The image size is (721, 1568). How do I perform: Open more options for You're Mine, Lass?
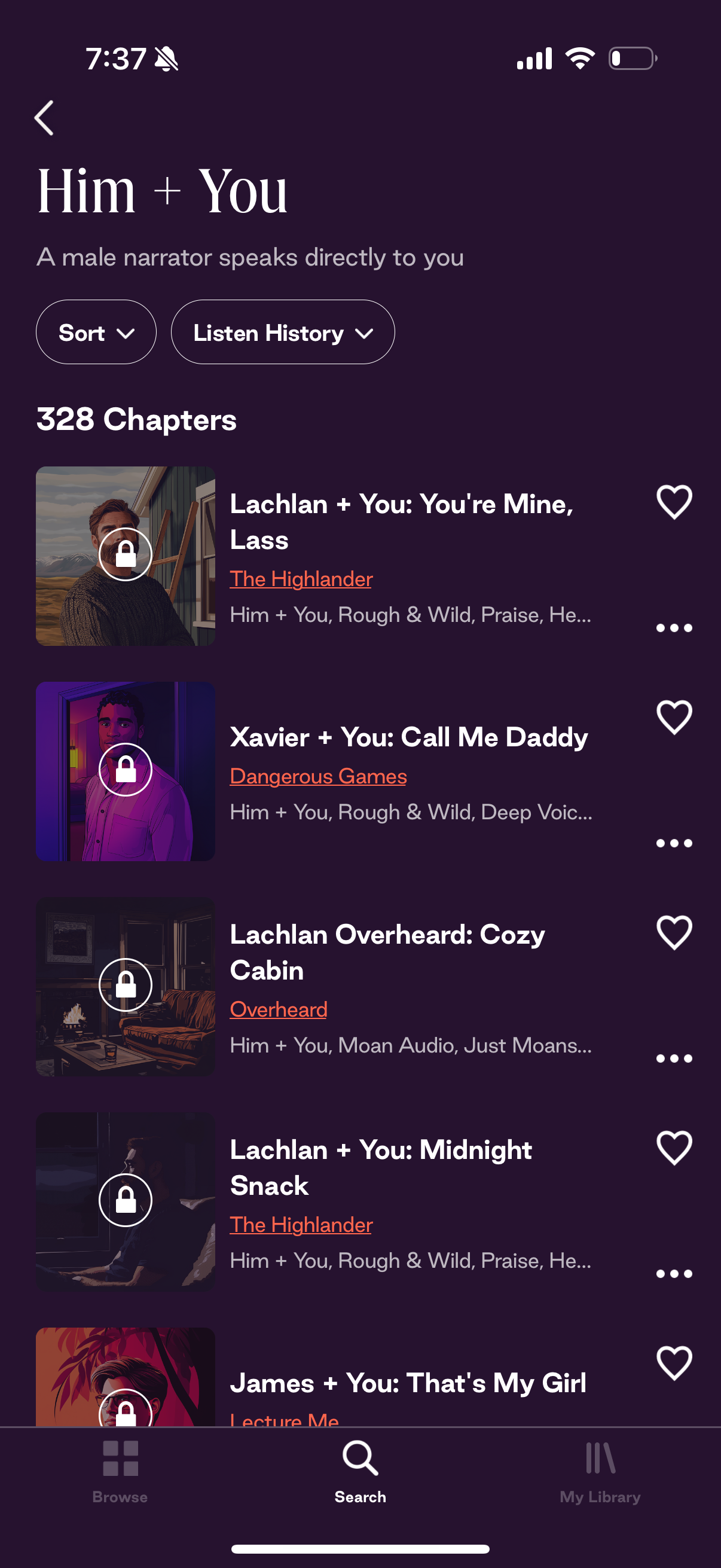674,627
